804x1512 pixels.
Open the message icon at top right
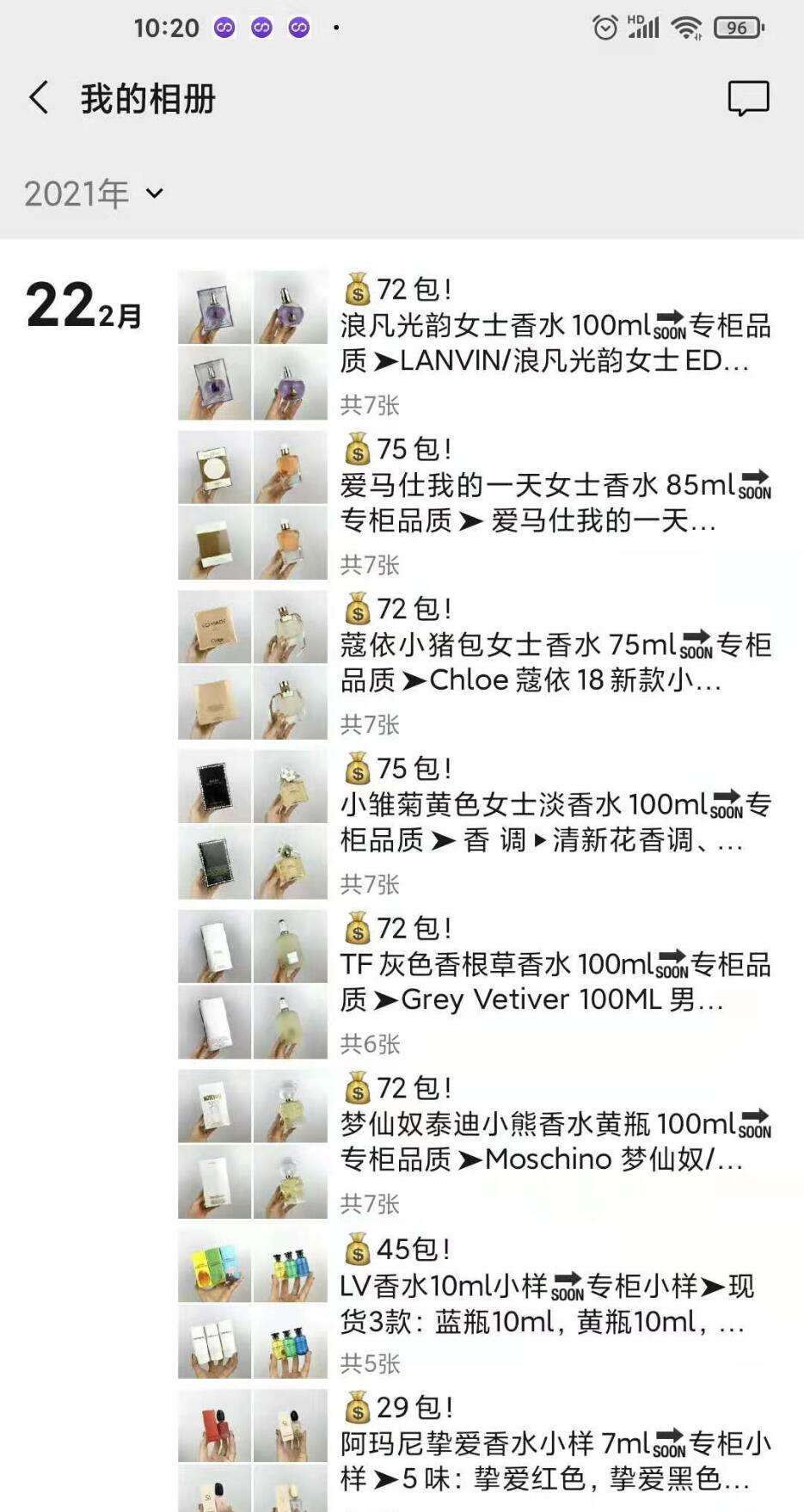tap(748, 98)
